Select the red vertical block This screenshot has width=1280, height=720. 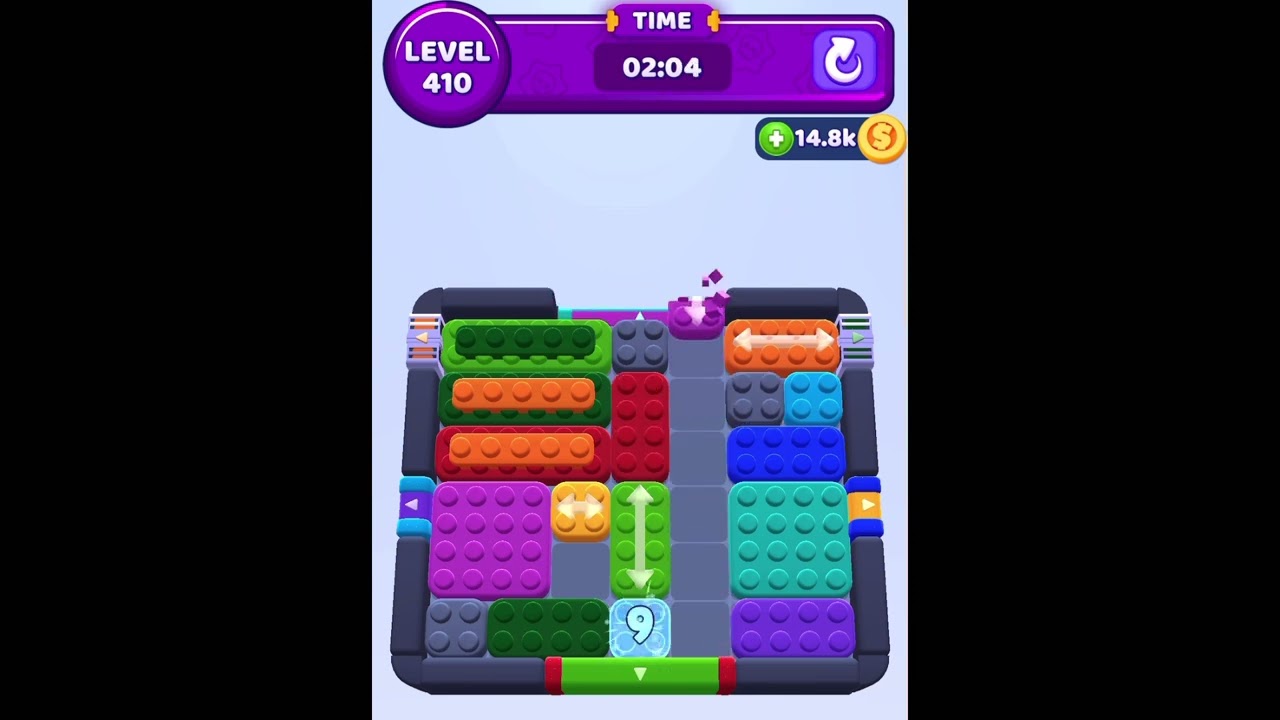click(x=640, y=425)
